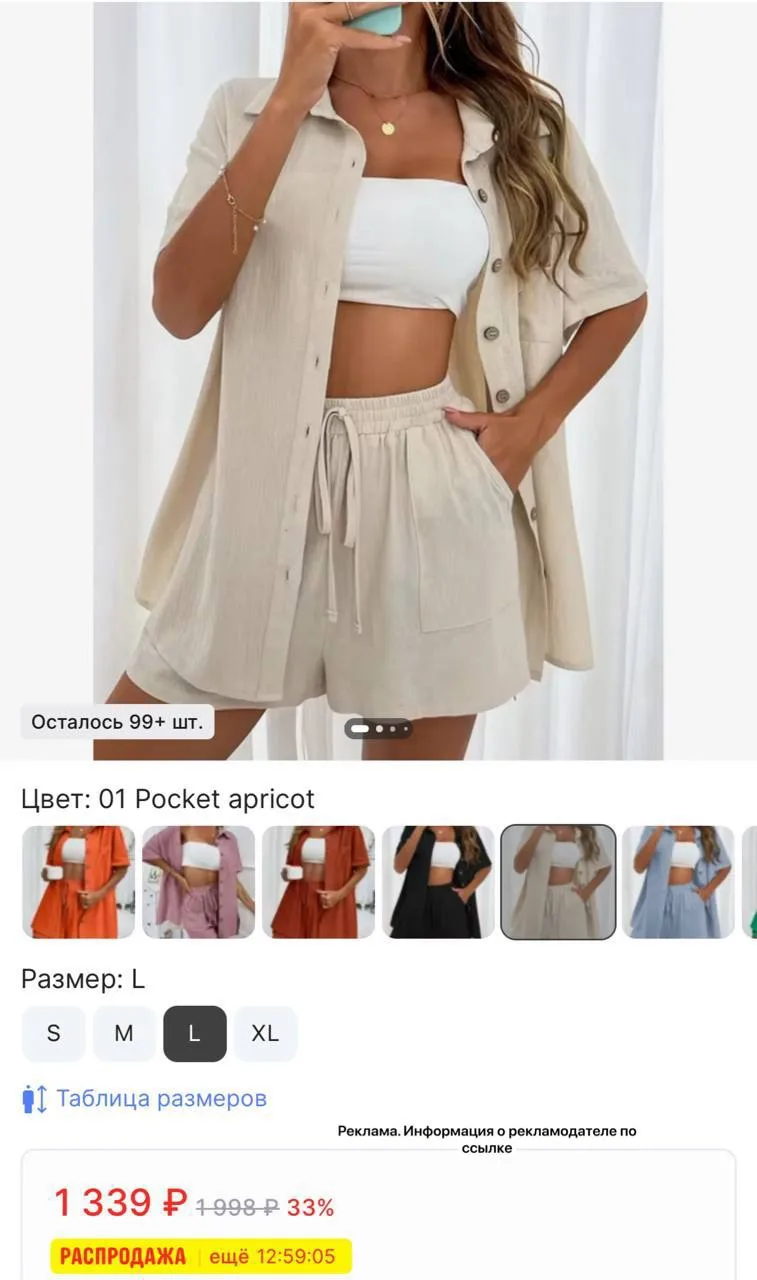Pick size XL

[x=265, y=1033]
